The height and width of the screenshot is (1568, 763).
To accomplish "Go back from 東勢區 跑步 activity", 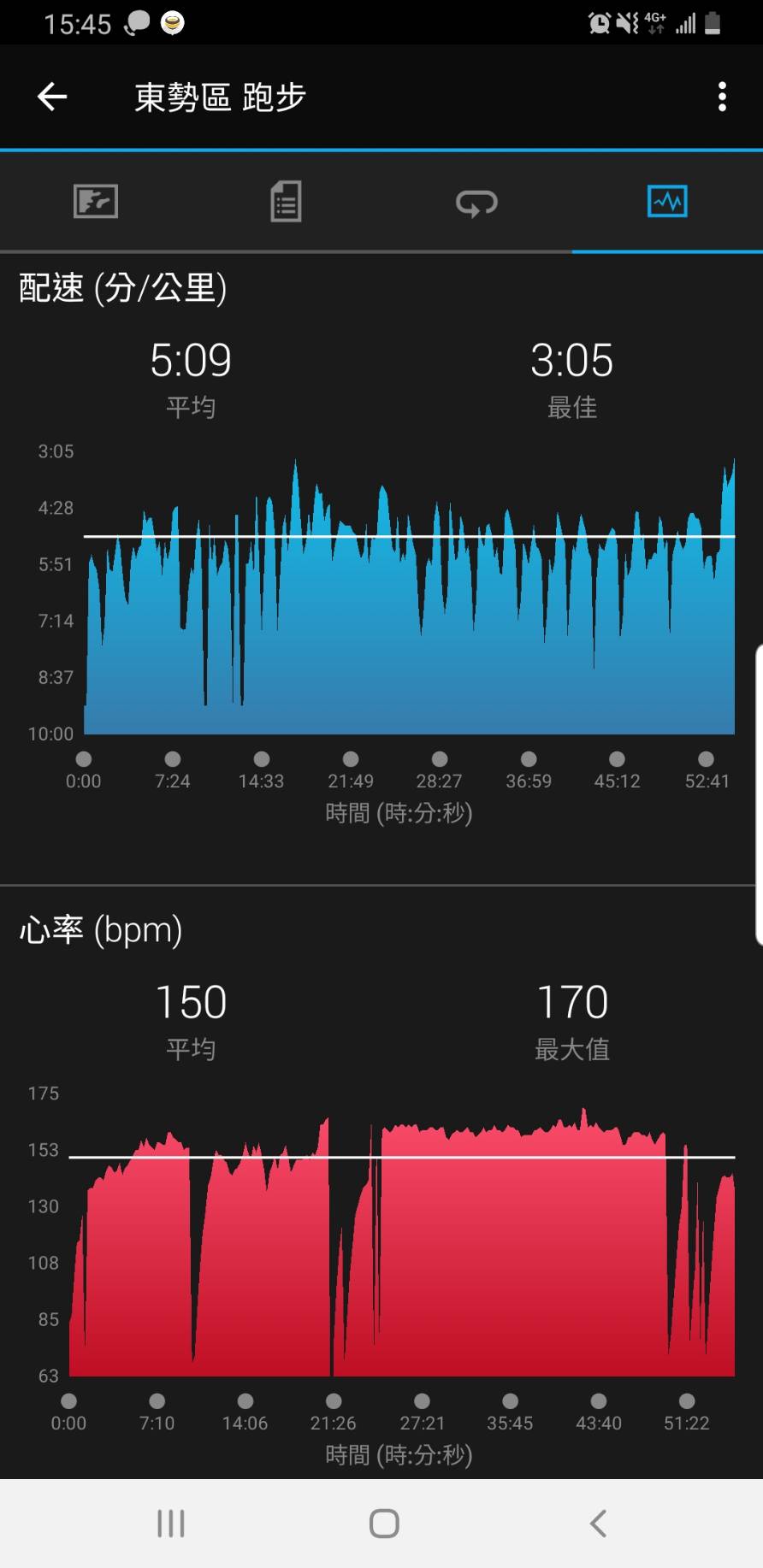I will (x=52, y=97).
